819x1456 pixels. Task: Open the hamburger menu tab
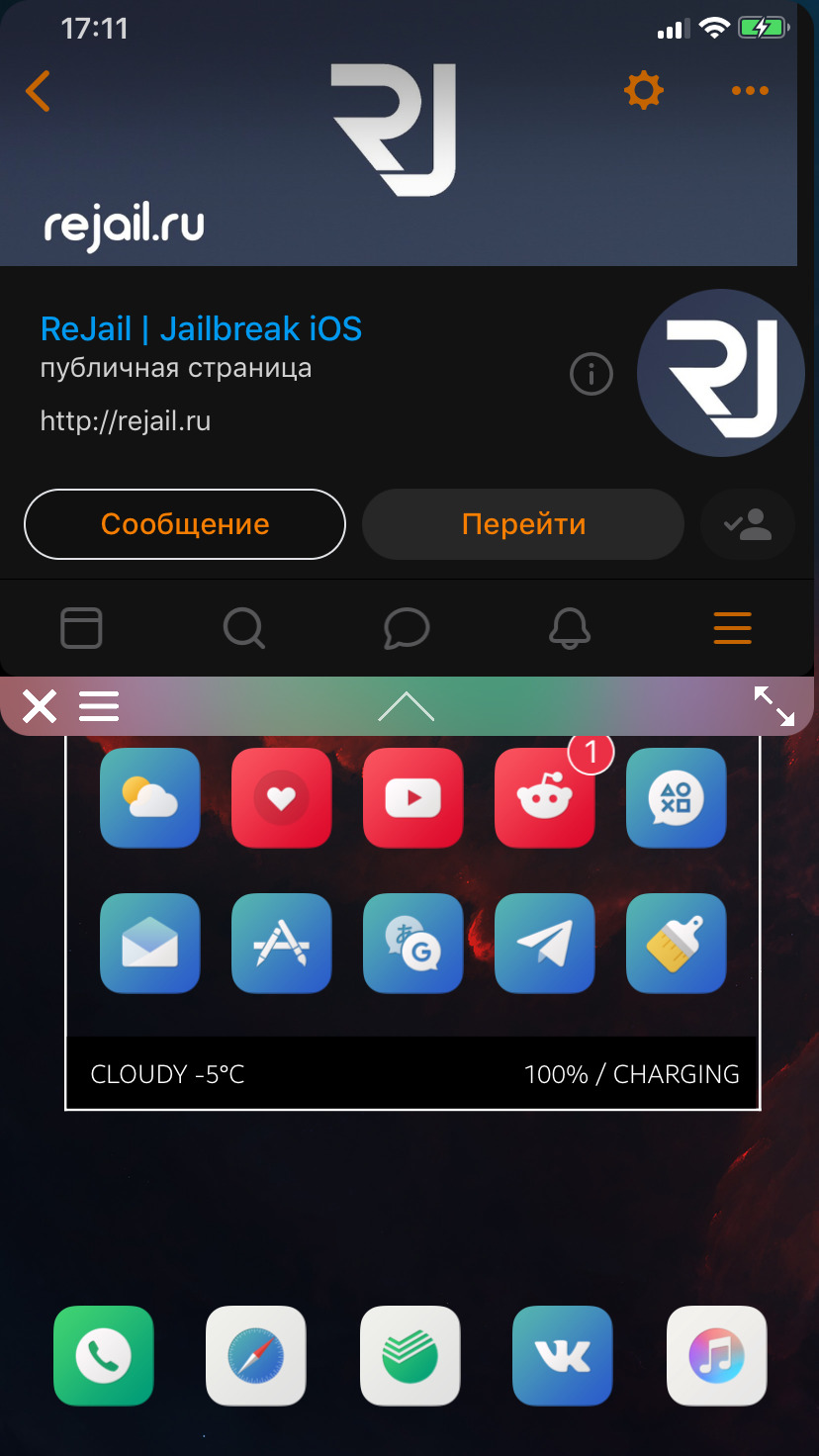[732, 628]
